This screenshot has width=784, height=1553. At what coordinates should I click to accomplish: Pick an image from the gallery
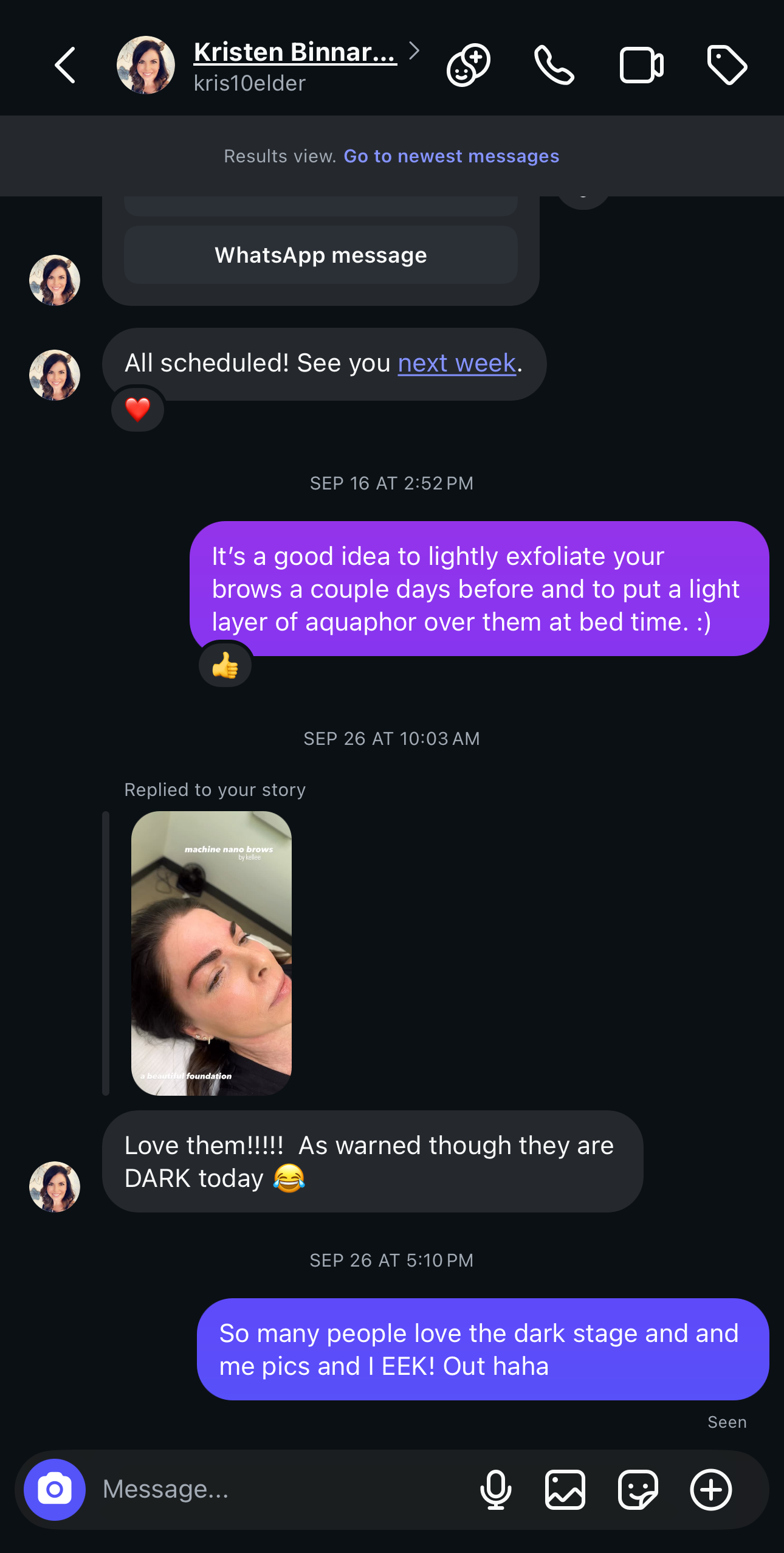[565, 1489]
